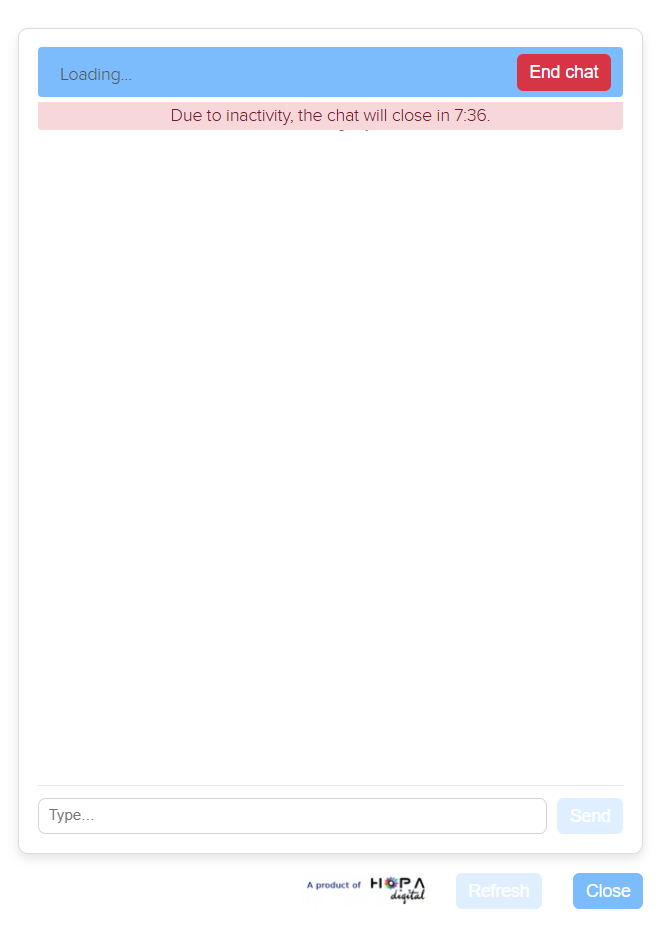Focus the Type… message field
The height and width of the screenshot is (927, 662).
(292, 815)
